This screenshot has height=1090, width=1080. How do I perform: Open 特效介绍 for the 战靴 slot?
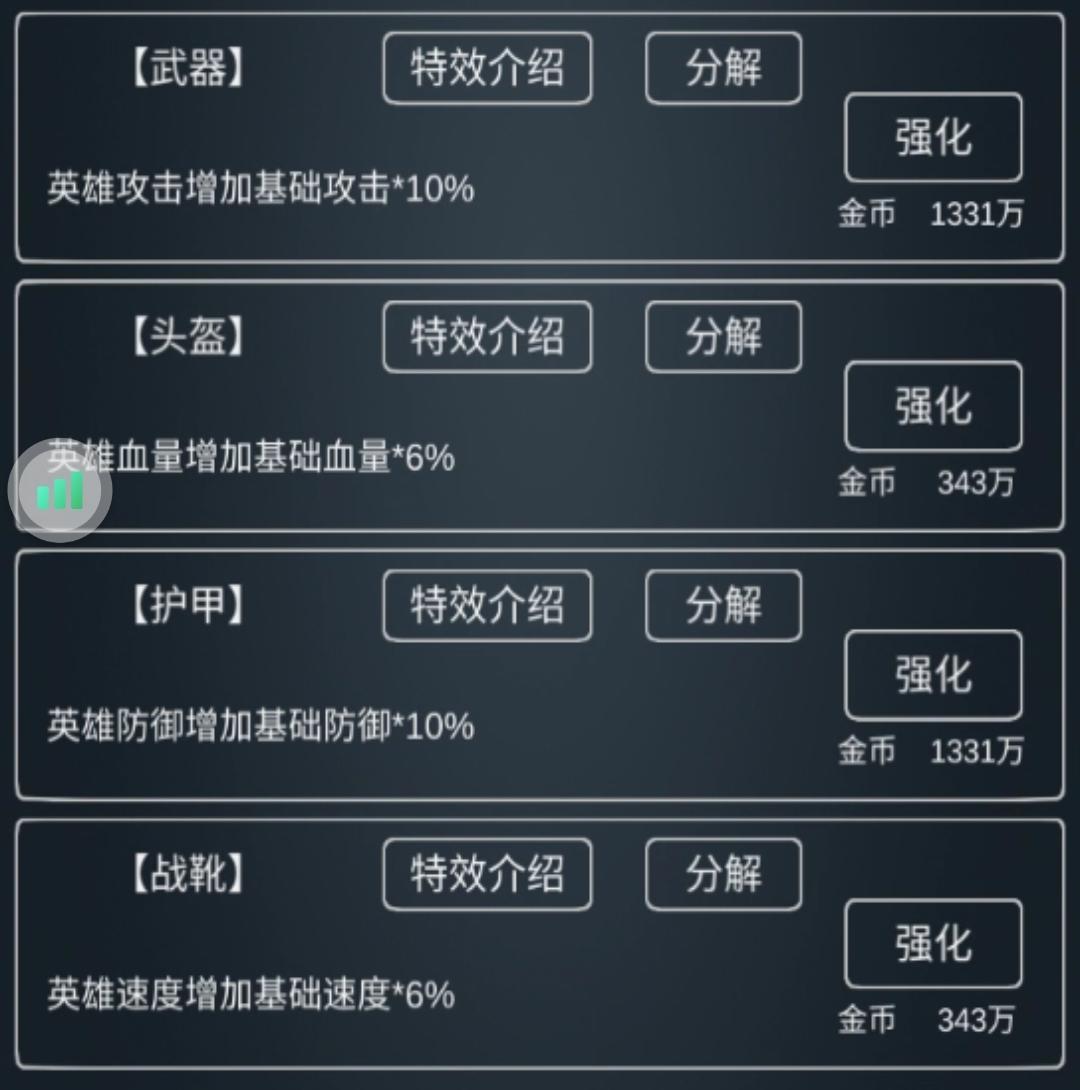pos(487,874)
